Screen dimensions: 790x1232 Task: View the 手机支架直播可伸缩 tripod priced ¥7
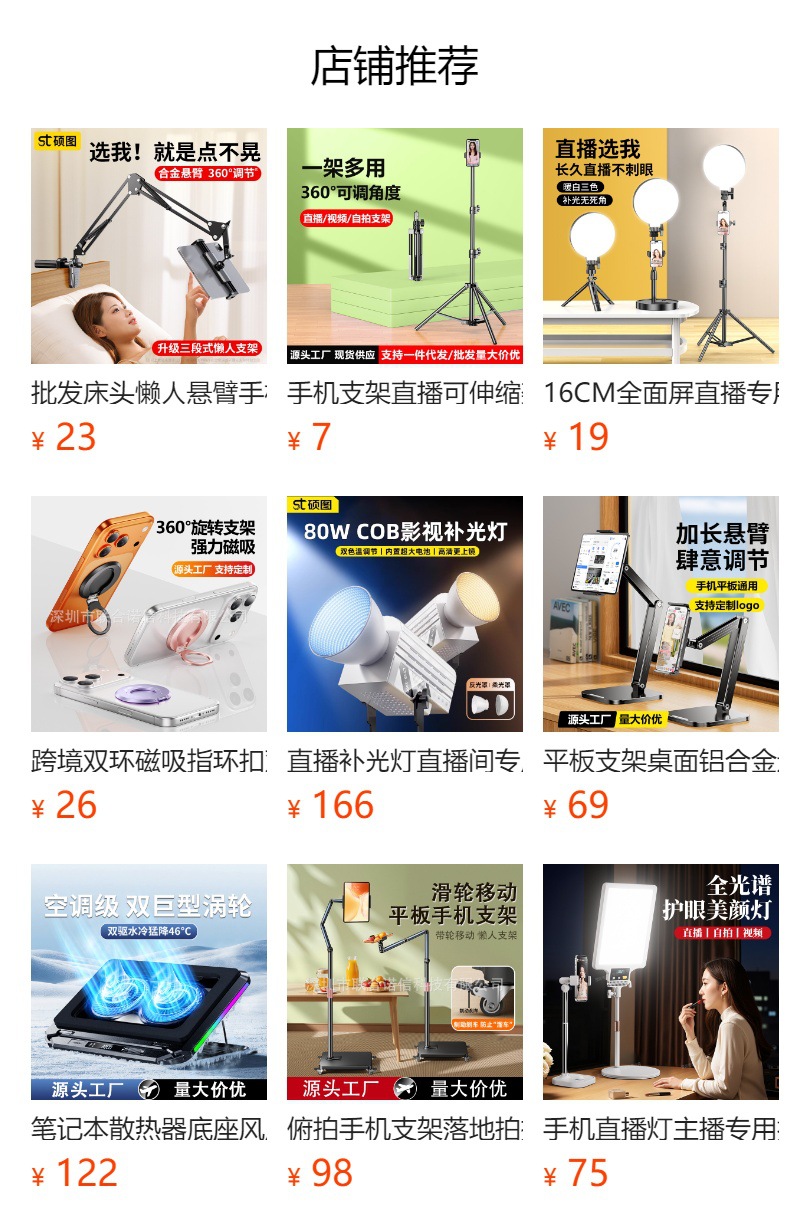click(405, 292)
